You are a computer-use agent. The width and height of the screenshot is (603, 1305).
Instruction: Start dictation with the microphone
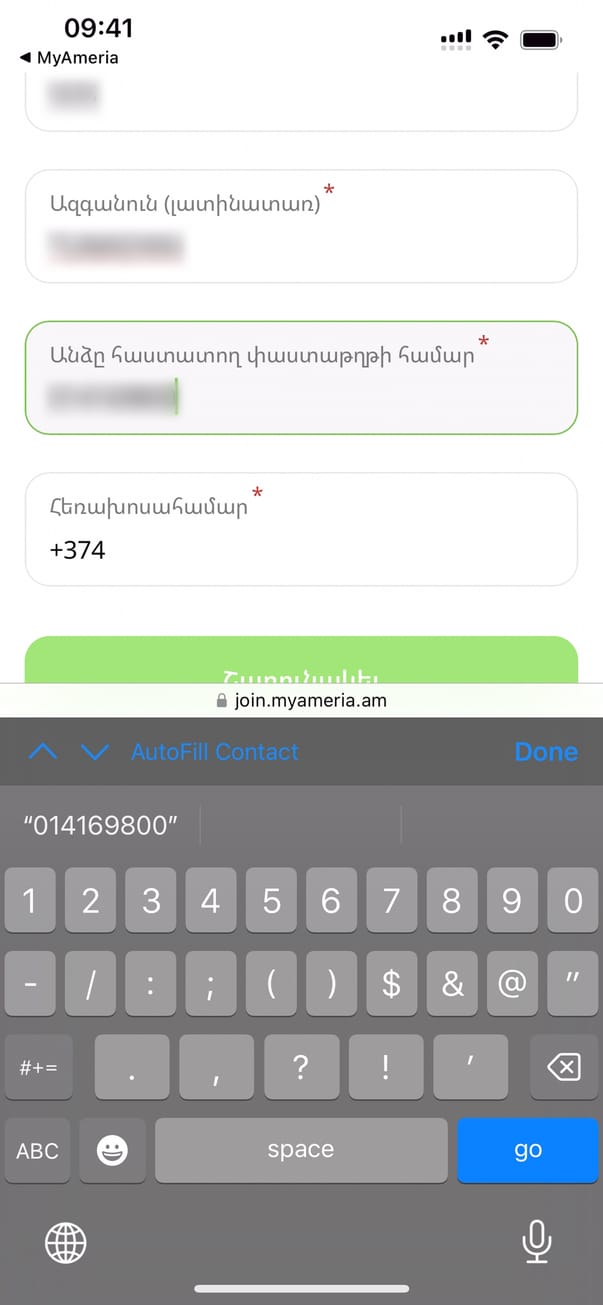click(x=537, y=1243)
